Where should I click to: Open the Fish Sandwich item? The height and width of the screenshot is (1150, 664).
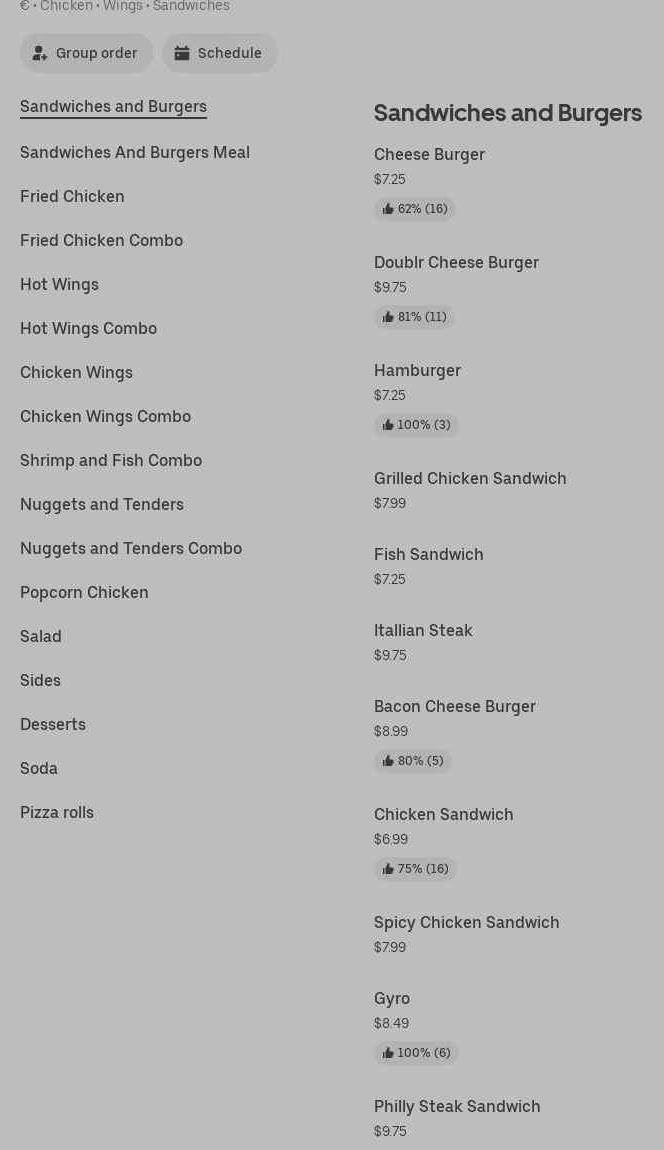pyautogui.click(x=428, y=554)
